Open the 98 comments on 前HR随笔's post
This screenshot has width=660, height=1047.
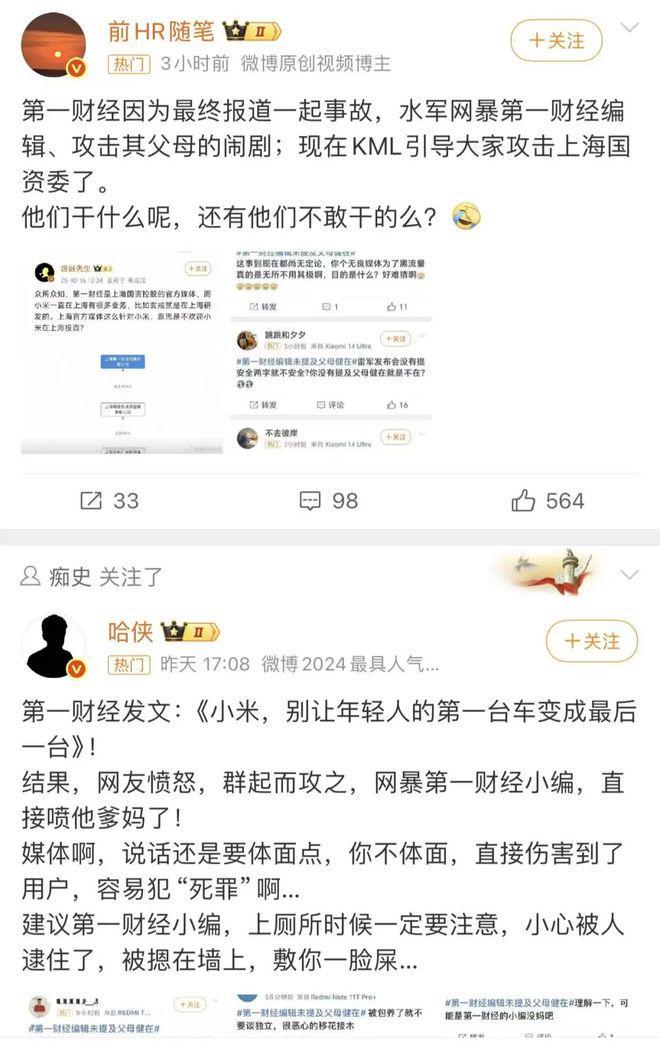pos(329,500)
